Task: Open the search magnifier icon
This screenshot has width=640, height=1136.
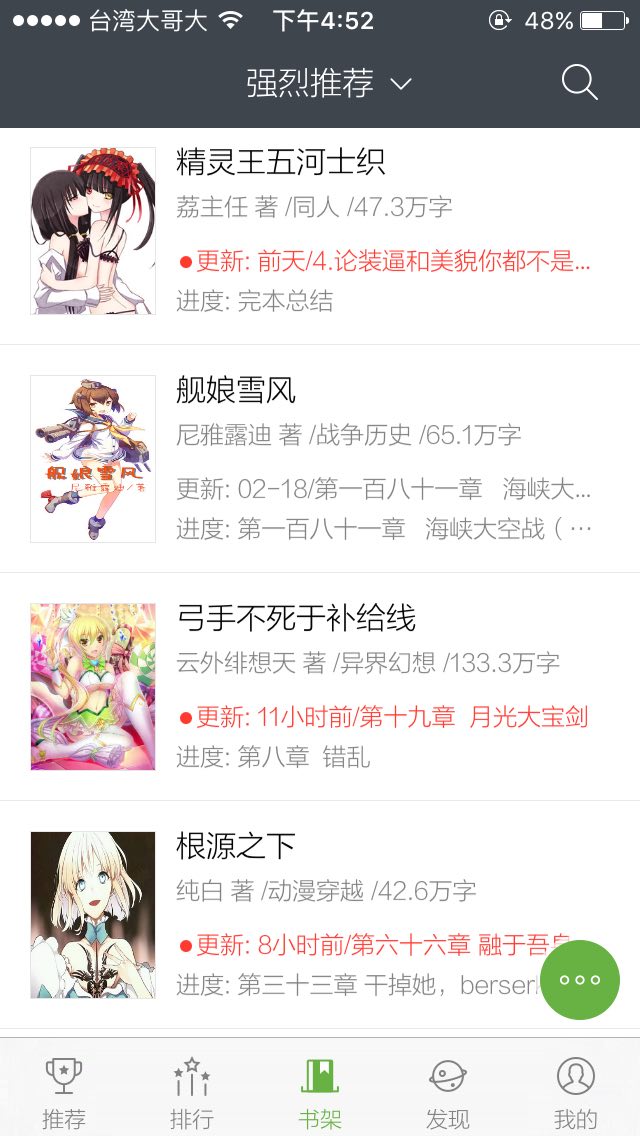Action: click(579, 83)
